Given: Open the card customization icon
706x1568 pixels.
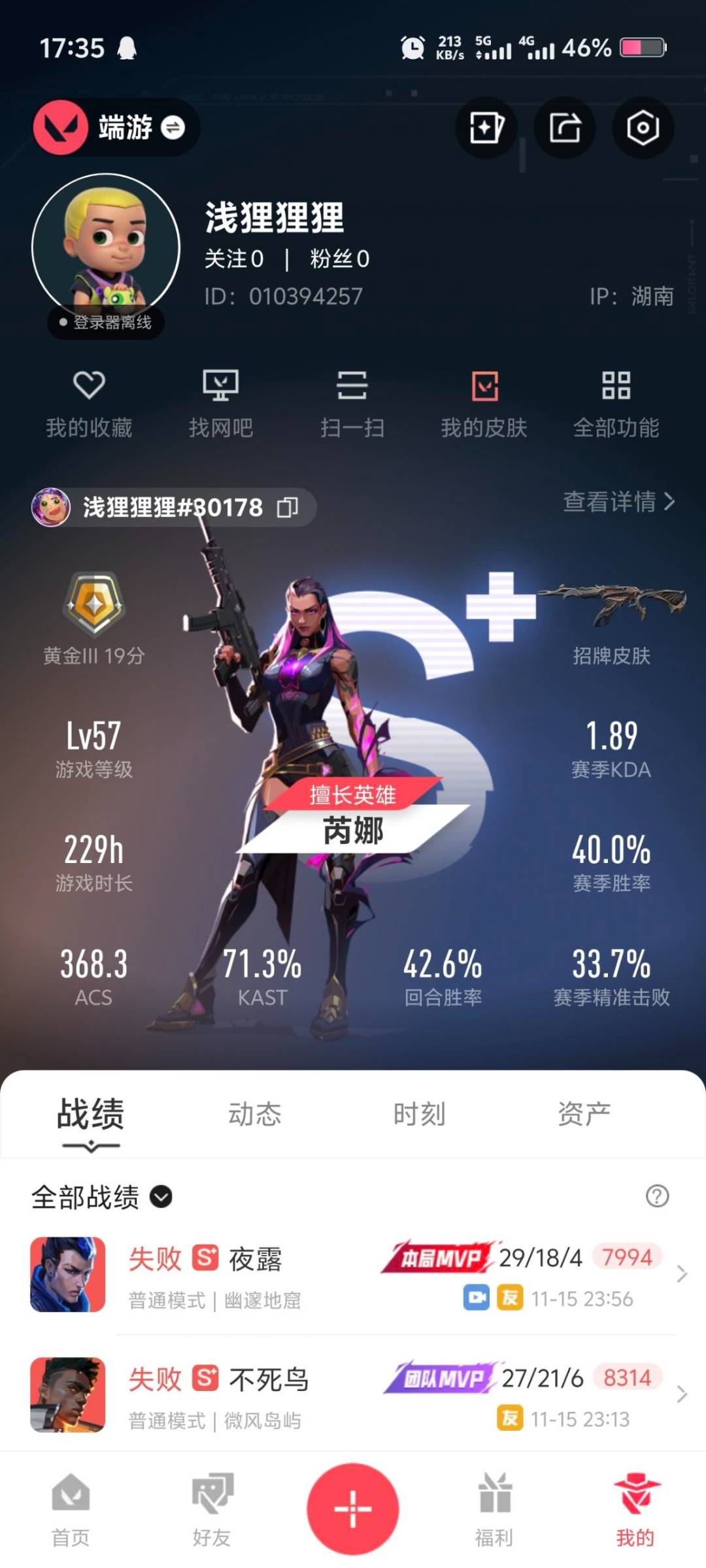Looking at the screenshot, I should (486, 127).
